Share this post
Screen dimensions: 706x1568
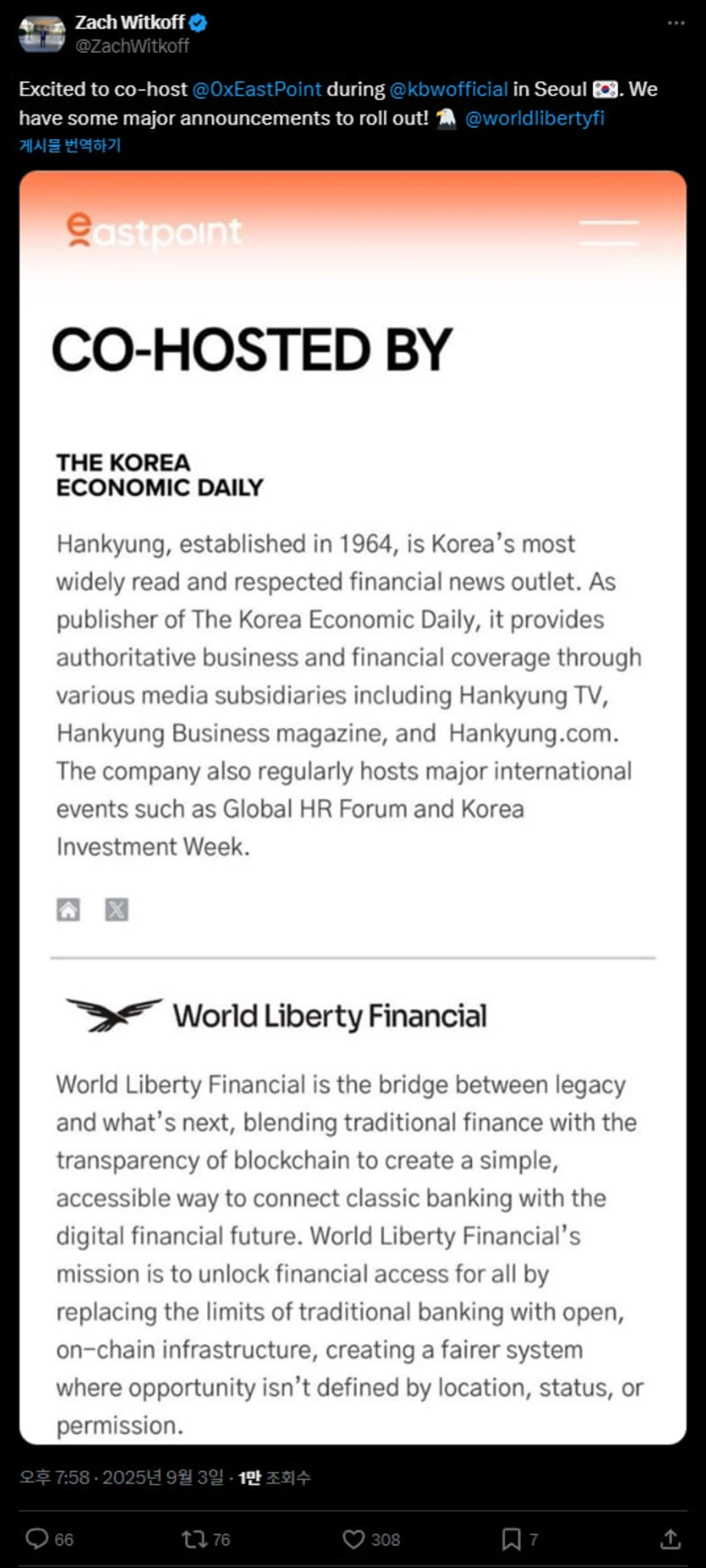pyautogui.click(x=670, y=1539)
